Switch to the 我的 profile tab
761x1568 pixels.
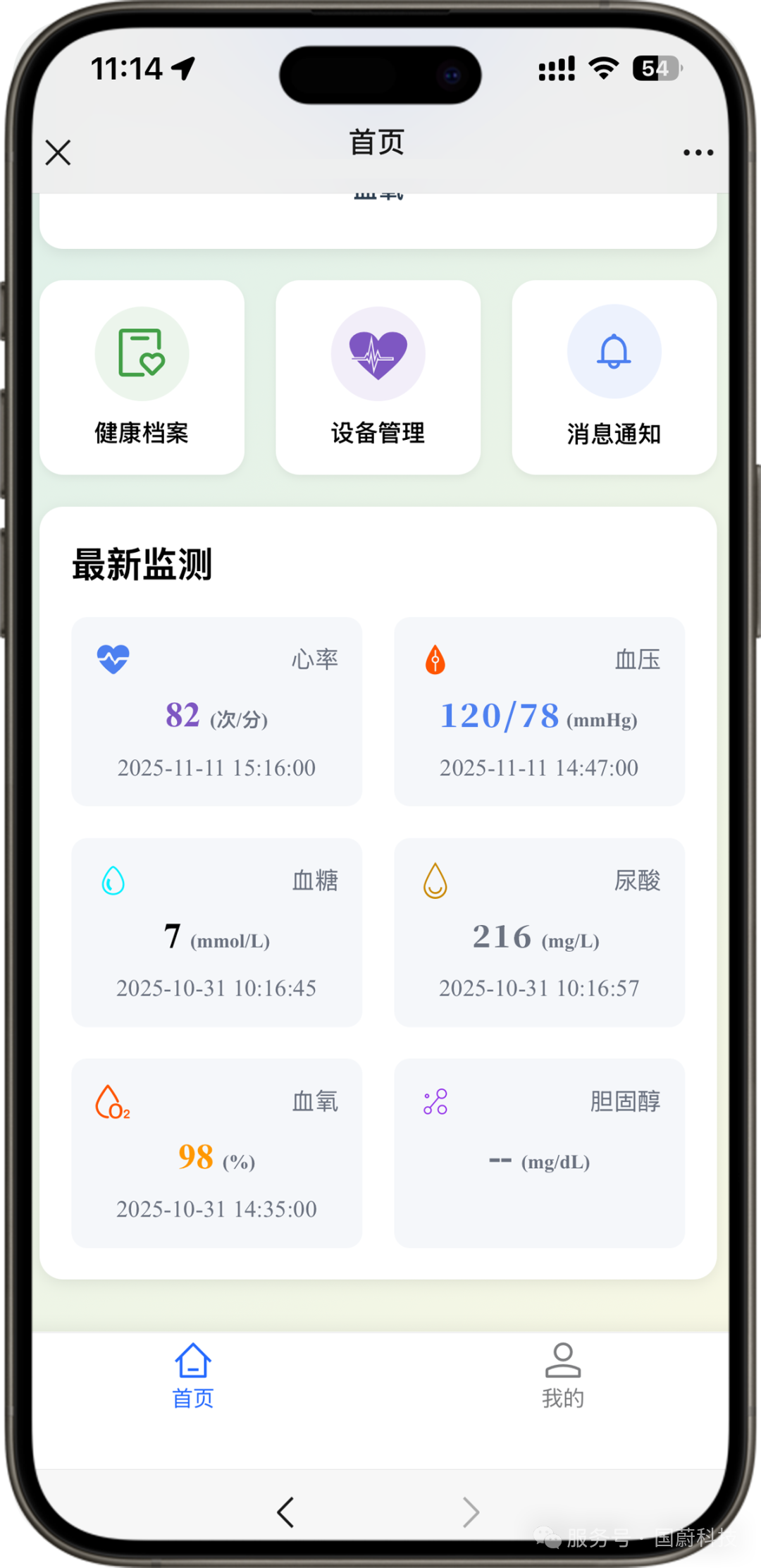tap(562, 1376)
